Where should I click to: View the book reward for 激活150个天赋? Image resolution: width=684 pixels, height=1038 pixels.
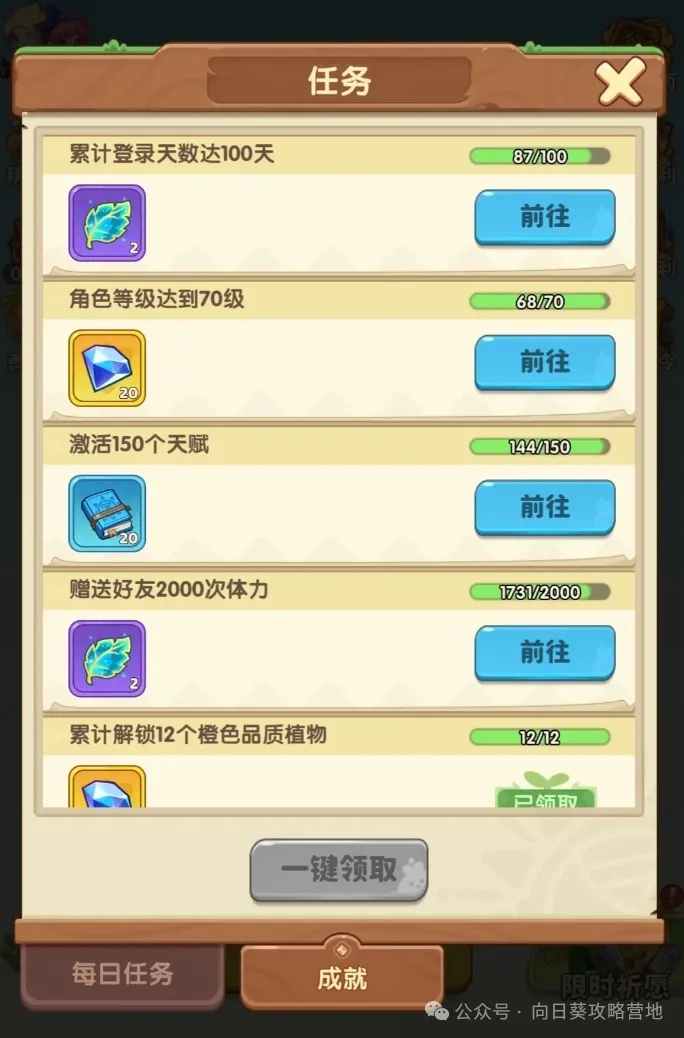coord(107,513)
